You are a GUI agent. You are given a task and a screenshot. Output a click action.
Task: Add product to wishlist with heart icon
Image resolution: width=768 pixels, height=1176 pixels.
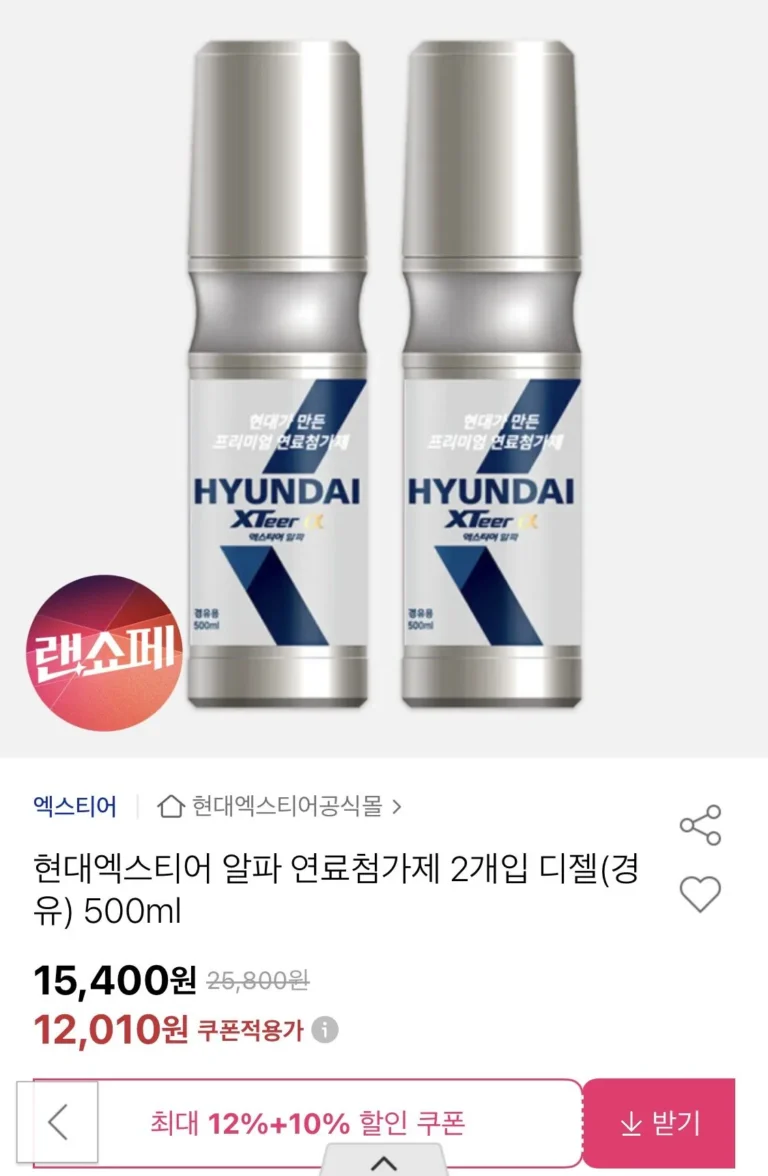(700, 894)
